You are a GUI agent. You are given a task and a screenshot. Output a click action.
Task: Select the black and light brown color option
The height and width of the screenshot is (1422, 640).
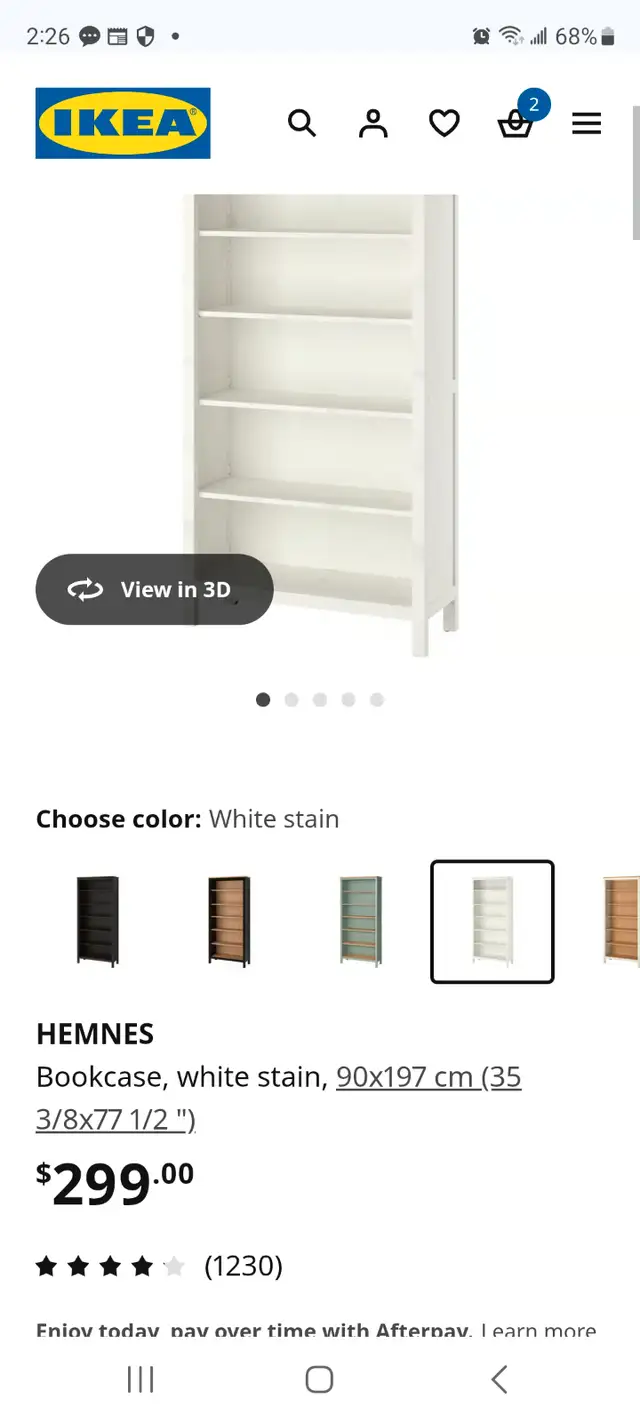pos(229,921)
